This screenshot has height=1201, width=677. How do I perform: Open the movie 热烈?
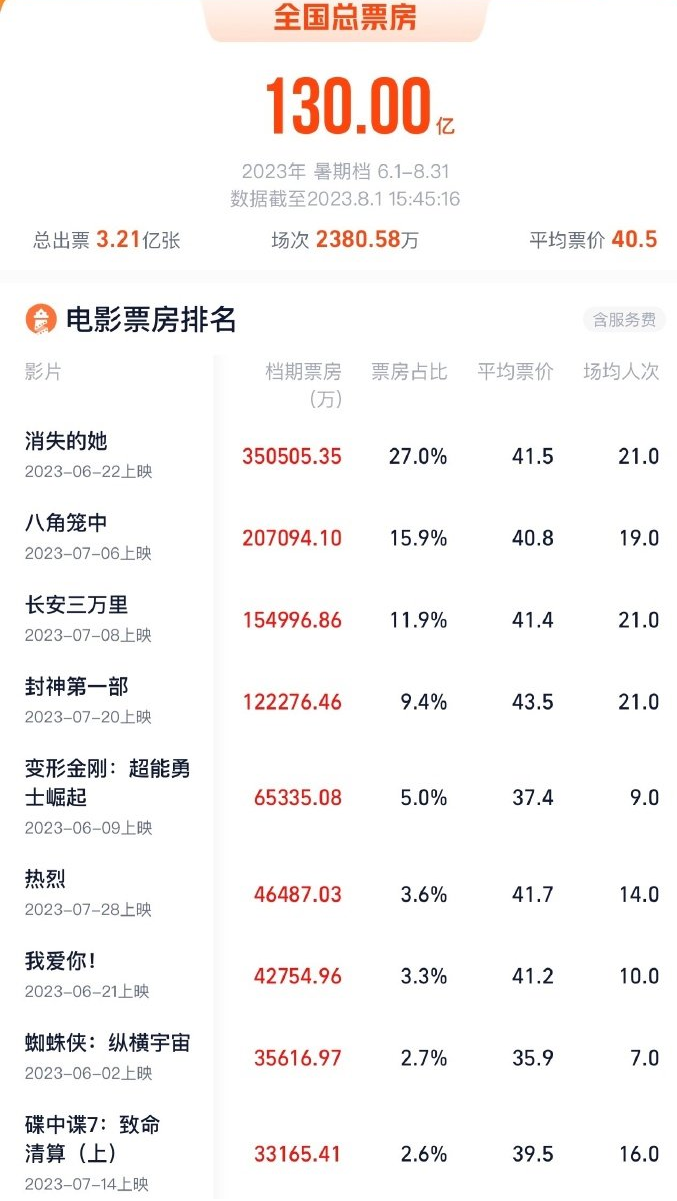coord(45,880)
